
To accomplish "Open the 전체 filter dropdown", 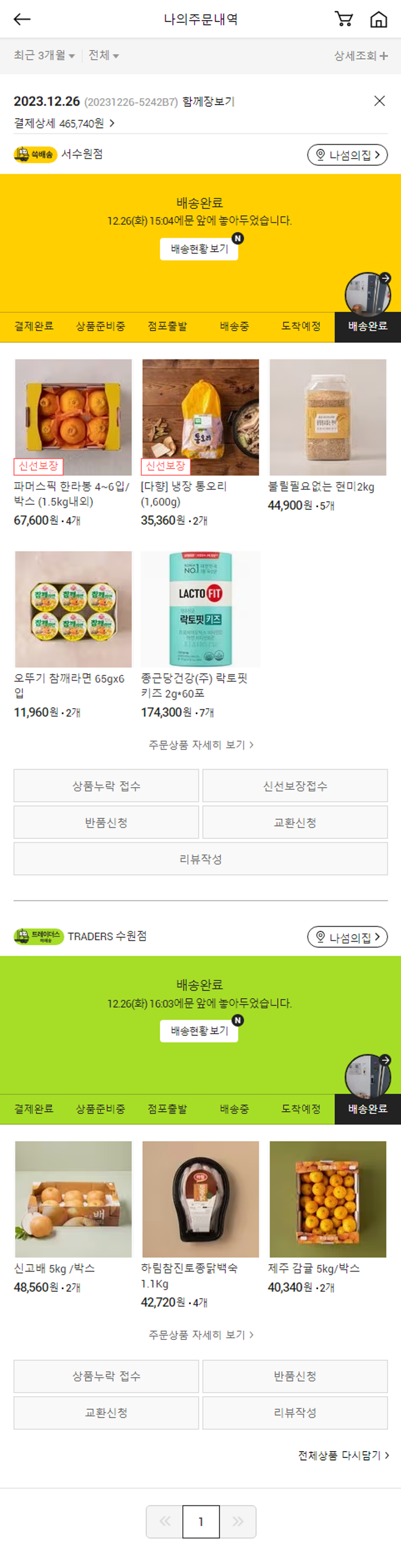I will click(x=103, y=56).
